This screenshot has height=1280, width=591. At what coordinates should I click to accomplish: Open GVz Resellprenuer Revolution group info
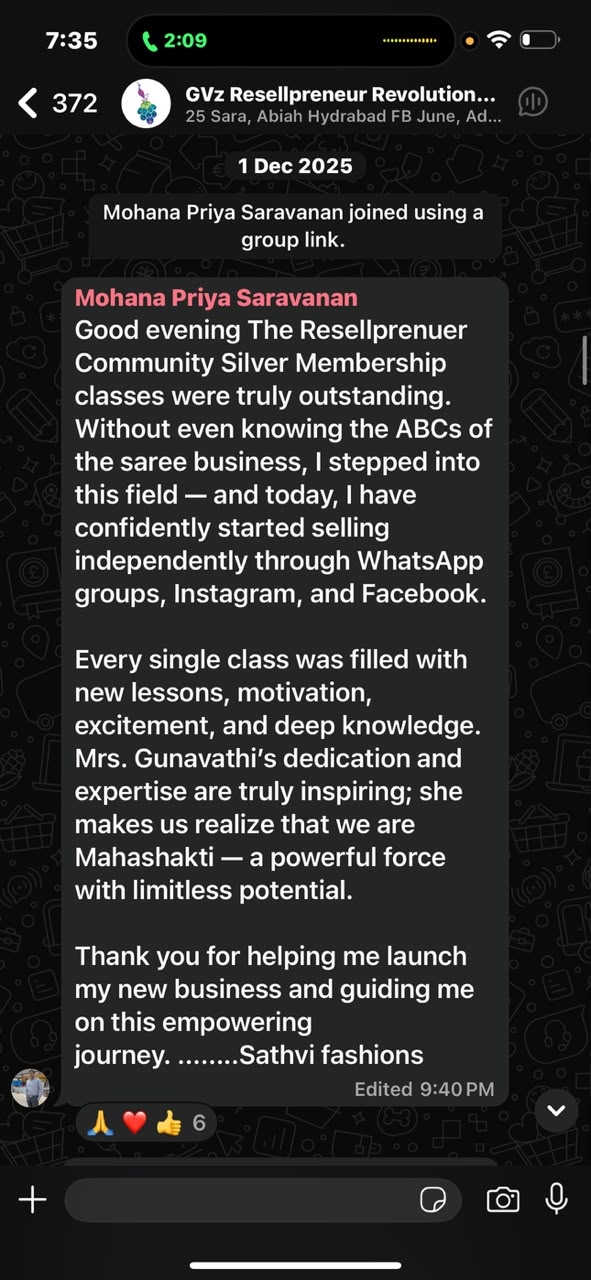click(x=340, y=104)
